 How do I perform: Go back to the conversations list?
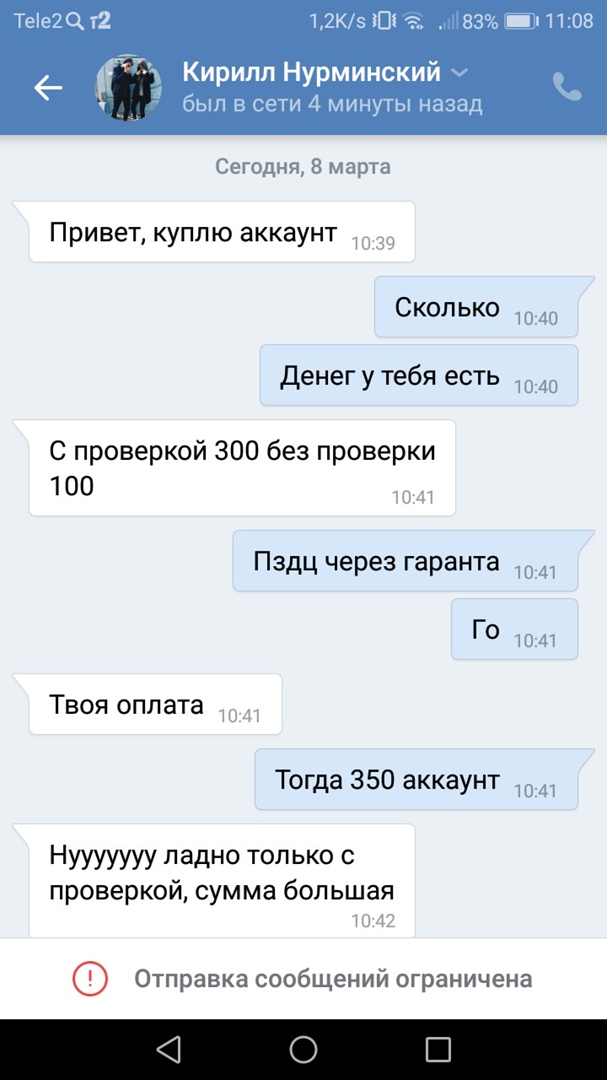48,88
